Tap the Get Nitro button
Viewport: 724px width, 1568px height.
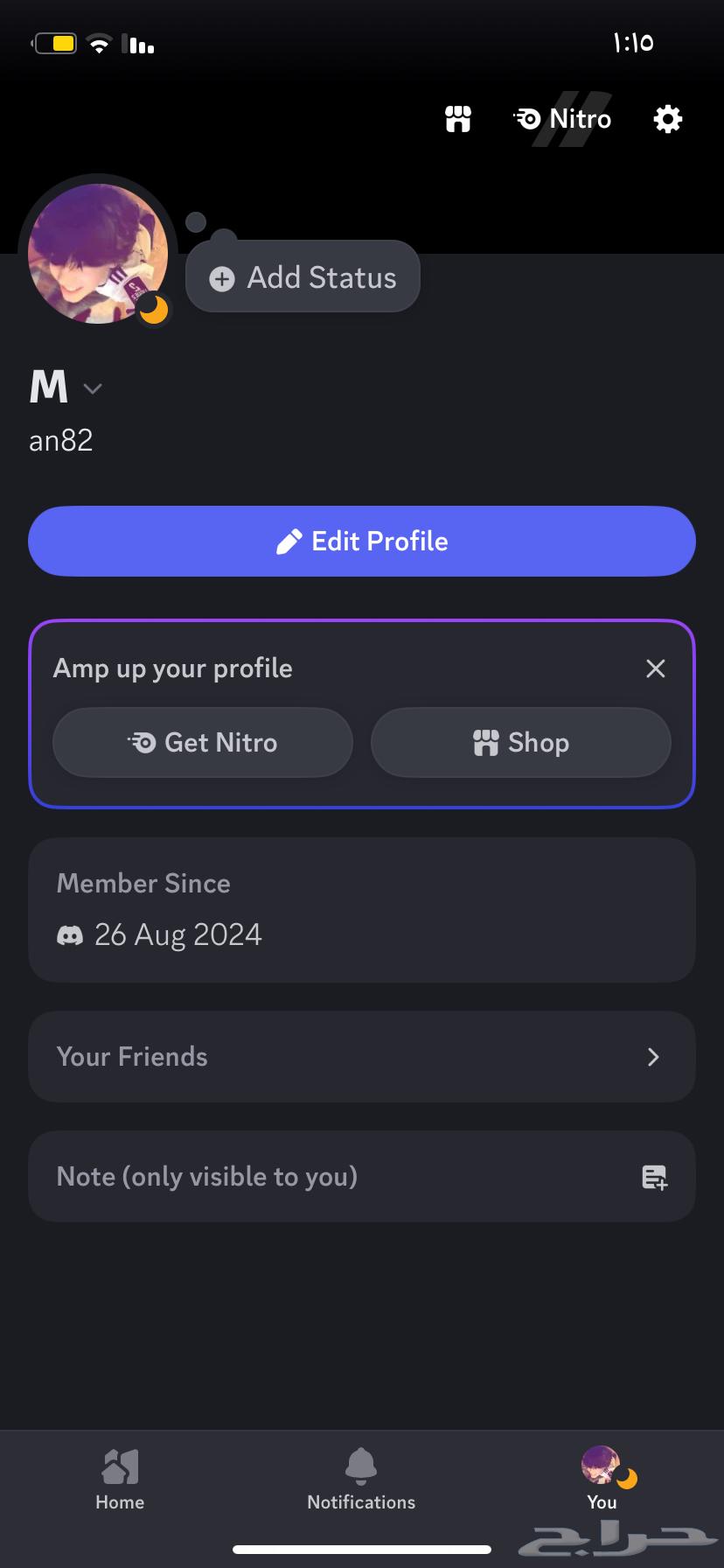click(203, 743)
